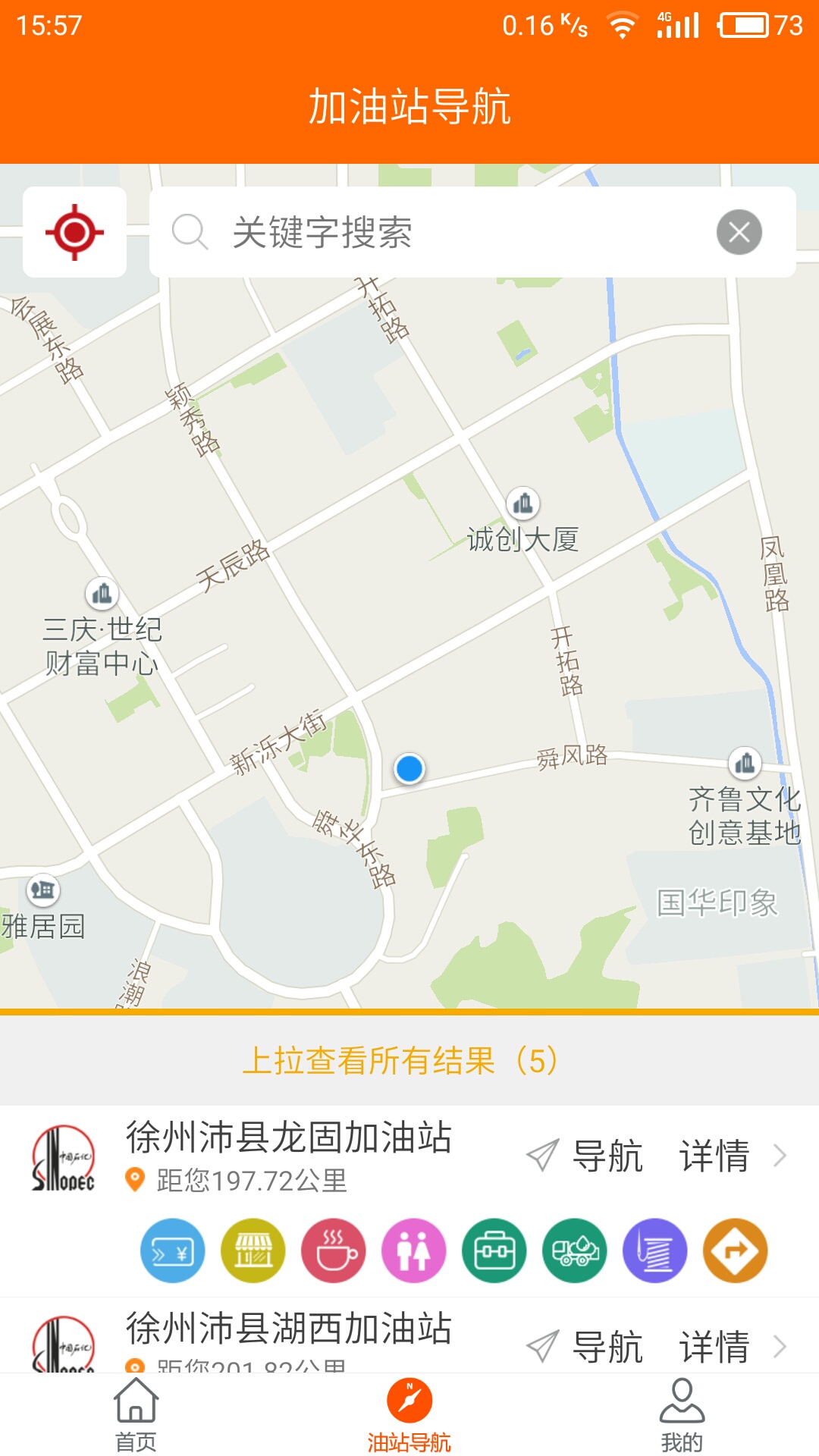Select the 油站导航 tab

409,1415
